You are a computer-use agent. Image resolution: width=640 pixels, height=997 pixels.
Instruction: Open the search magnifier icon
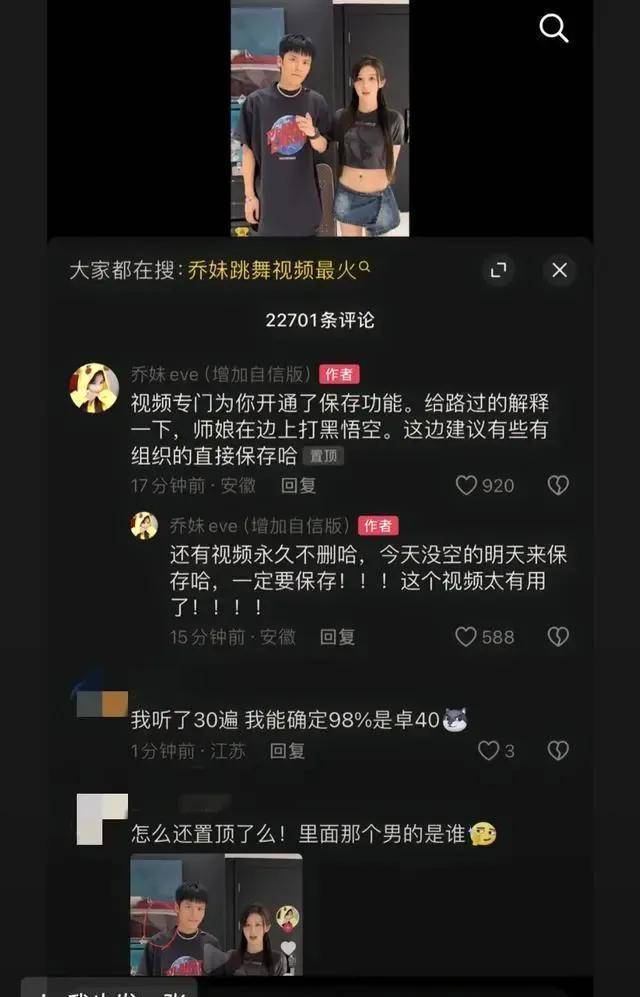pyautogui.click(x=554, y=29)
